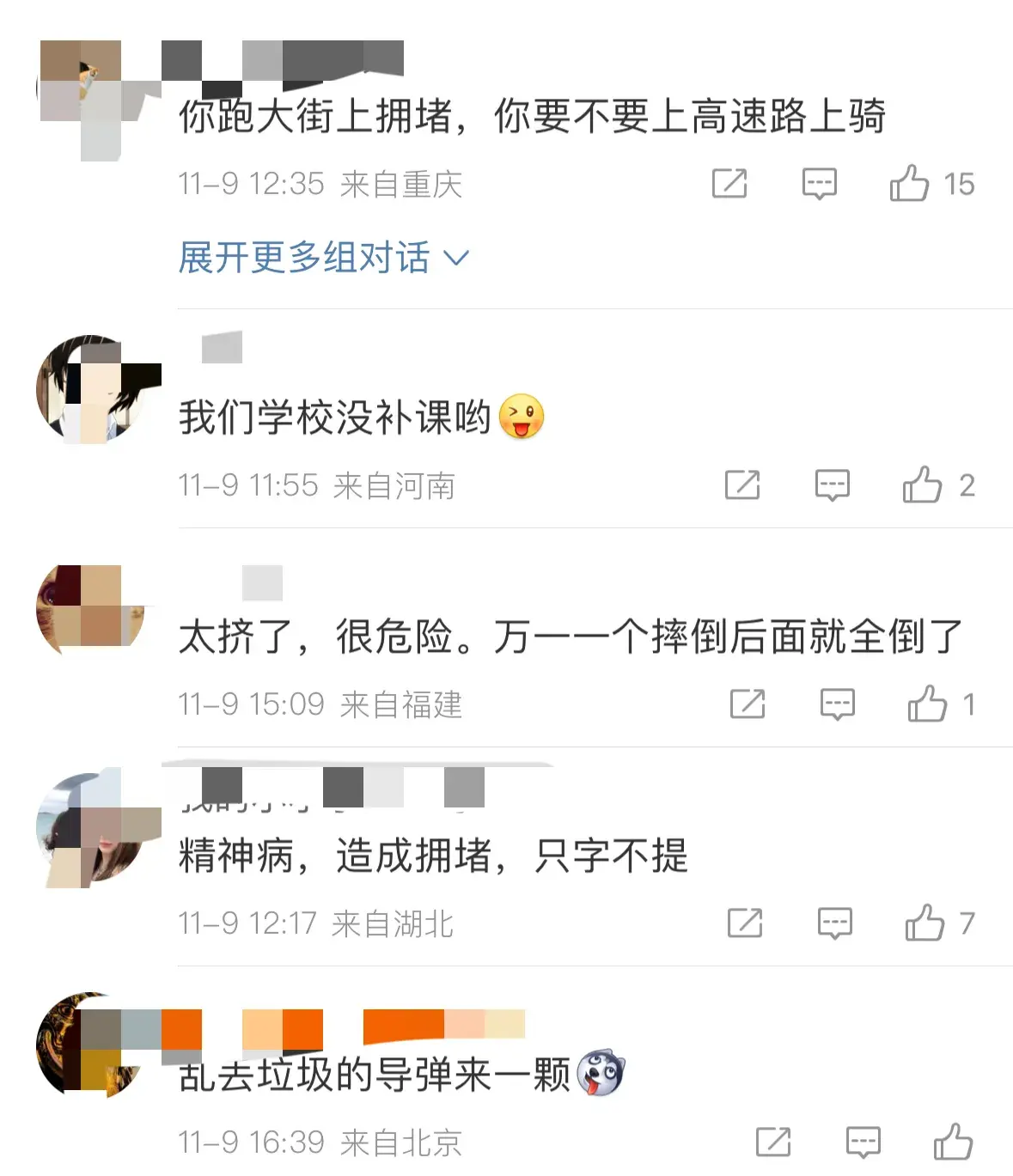Click the 来自重庆 location label
Image resolution: width=1013 pixels, height=1176 pixels.
[x=404, y=183]
